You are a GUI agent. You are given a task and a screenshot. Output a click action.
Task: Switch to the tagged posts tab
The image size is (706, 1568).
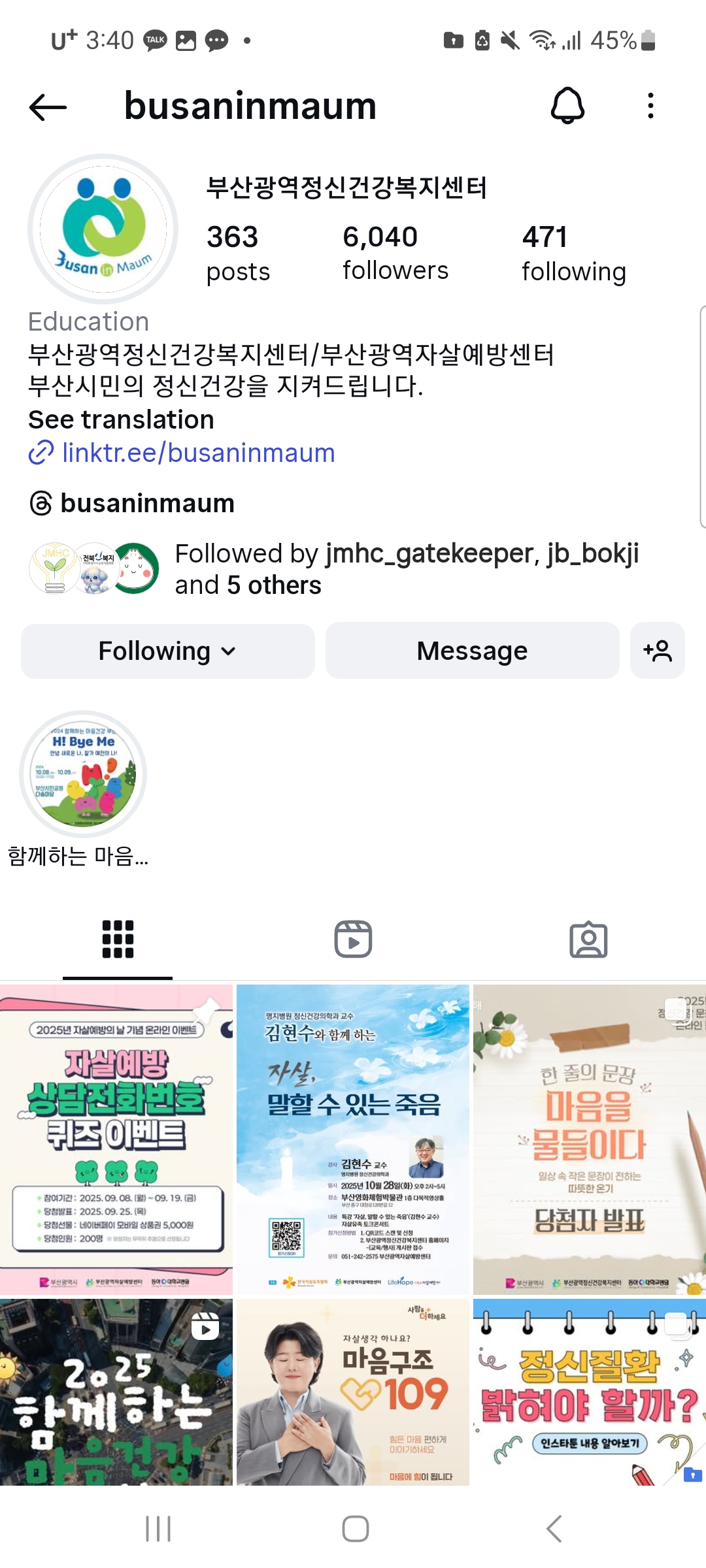coord(588,939)
